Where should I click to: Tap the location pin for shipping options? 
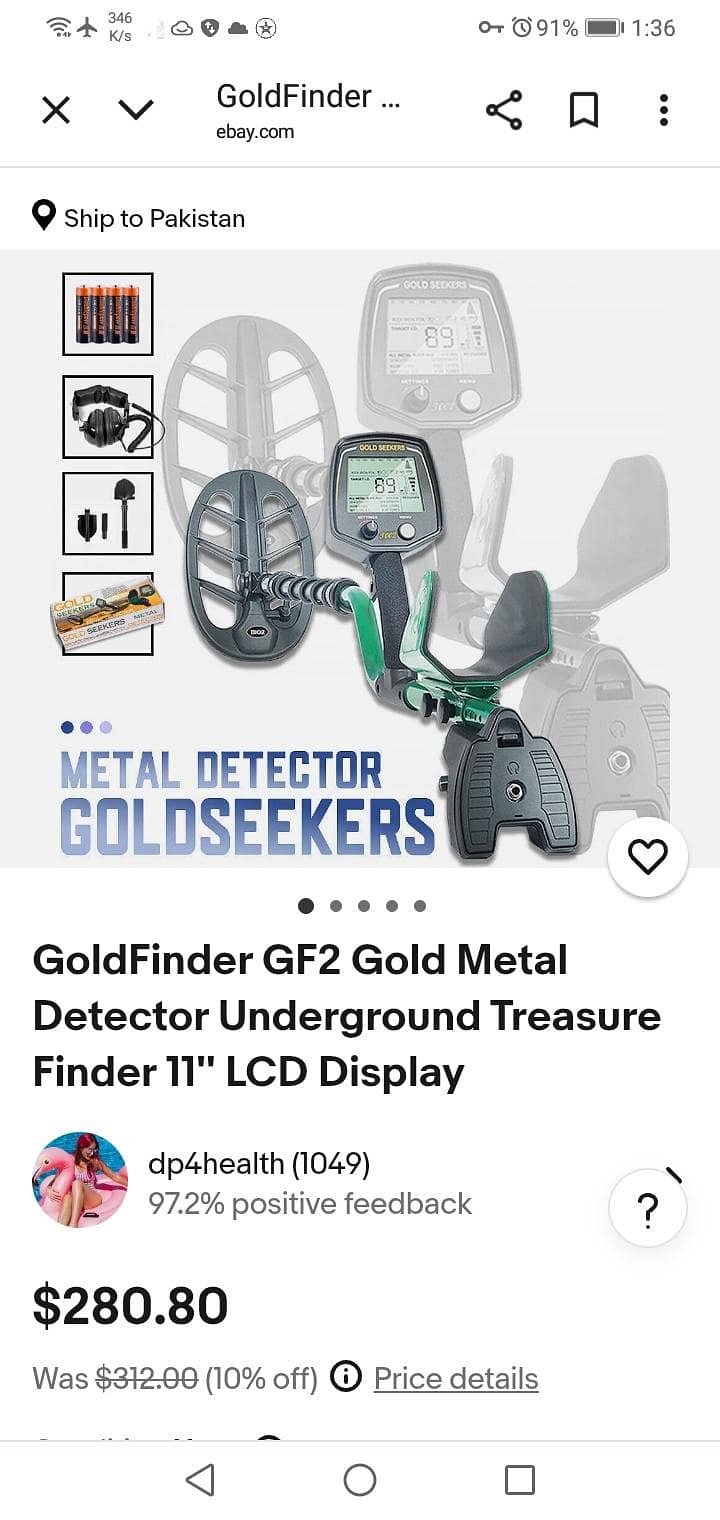pyautogui.click(x=44, y=216)
